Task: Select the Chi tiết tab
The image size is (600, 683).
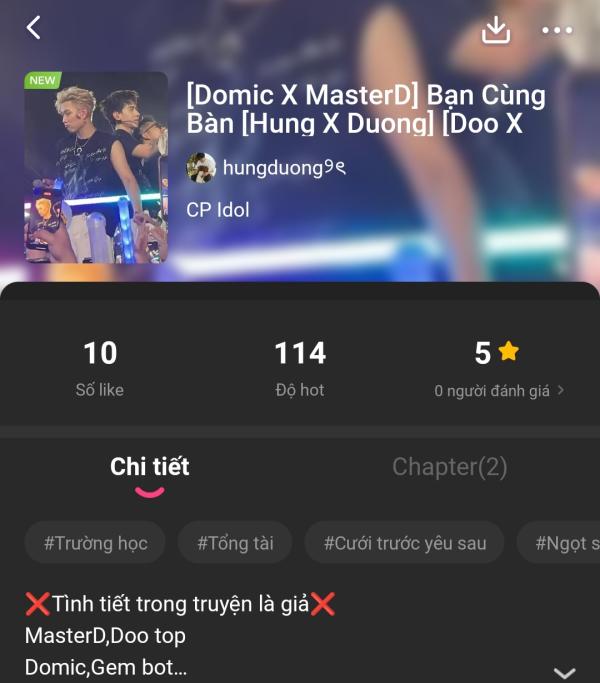Action: click(150, 467)
